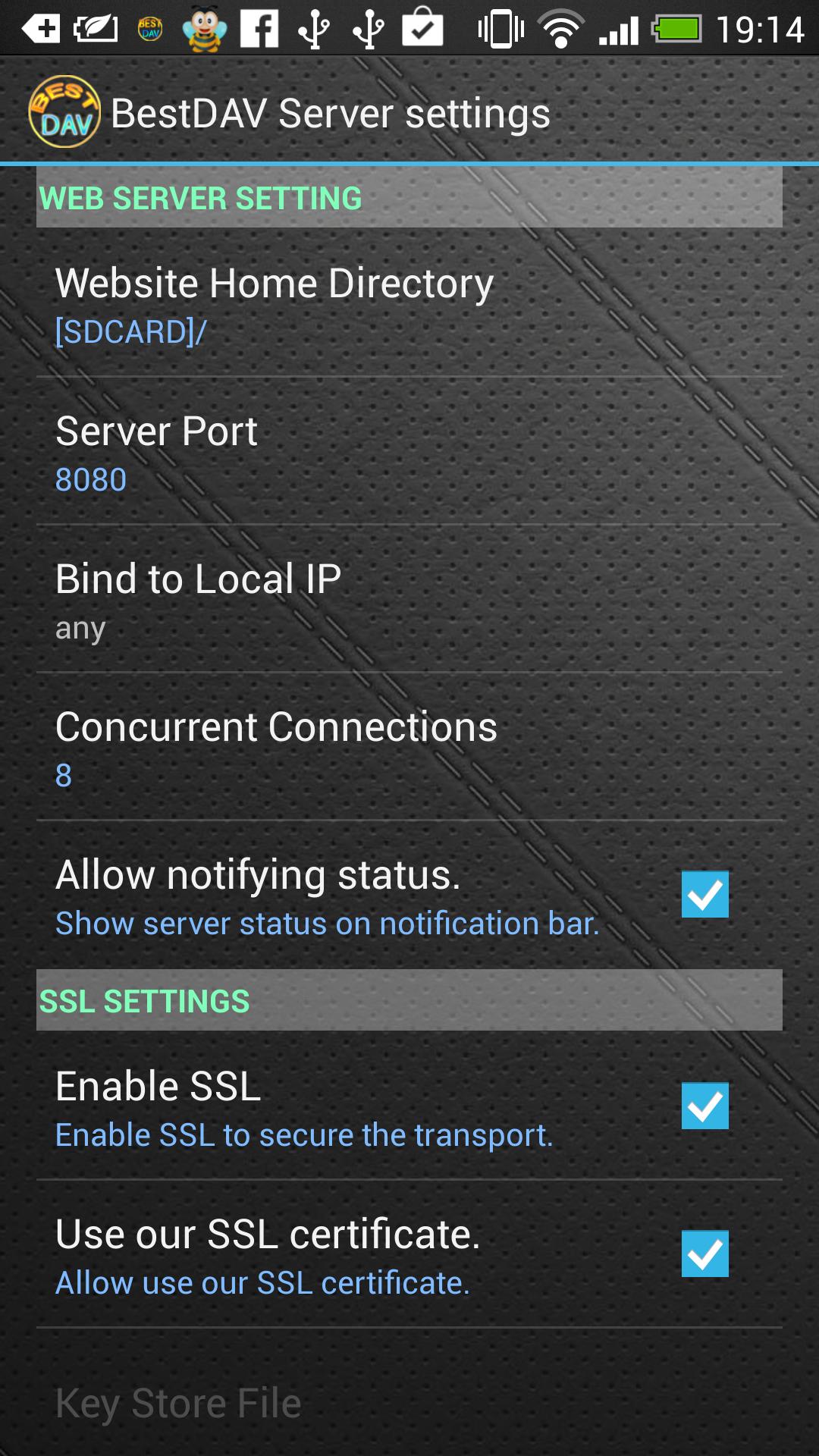
Task: Tap the leftmost tag notification icon
Action: (42, 29)
